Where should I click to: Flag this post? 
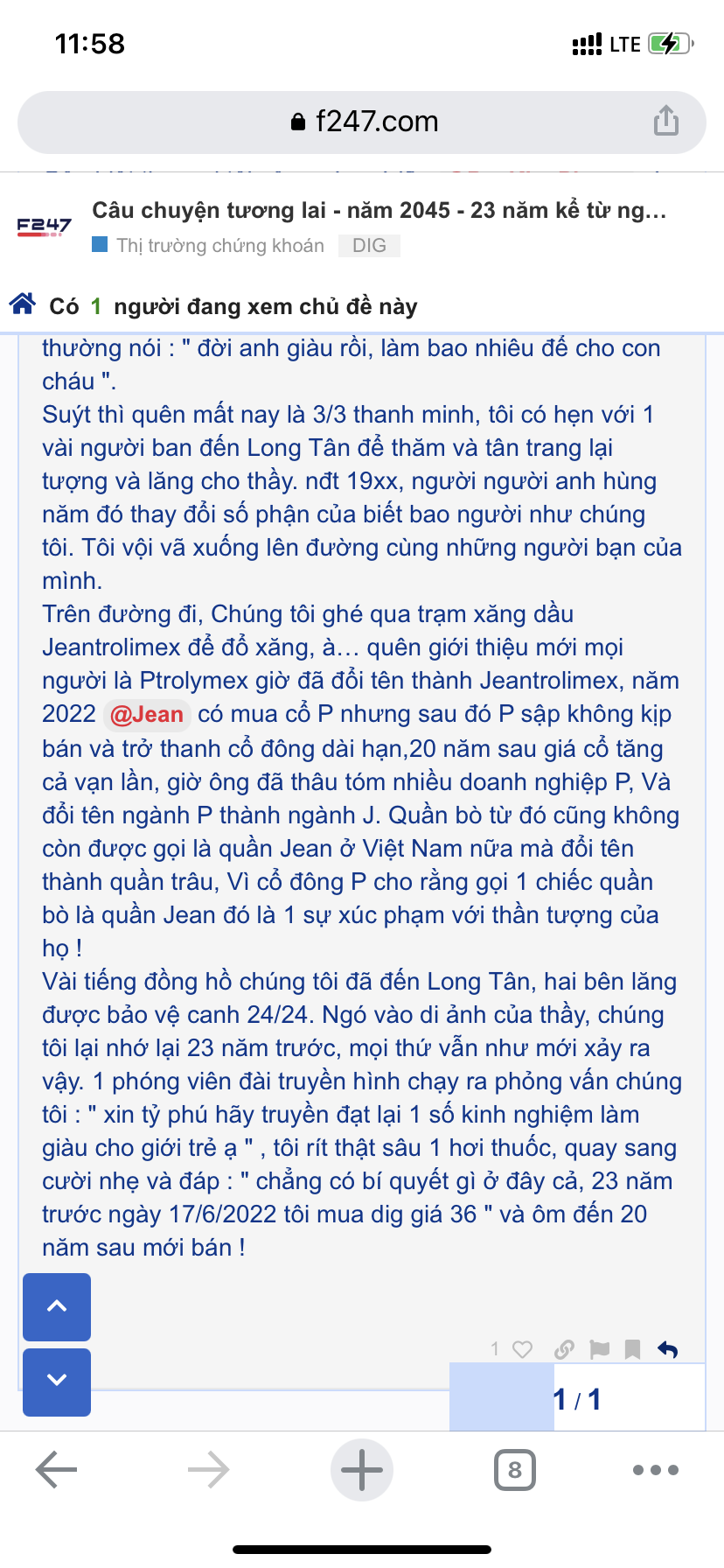(599, 1349)
